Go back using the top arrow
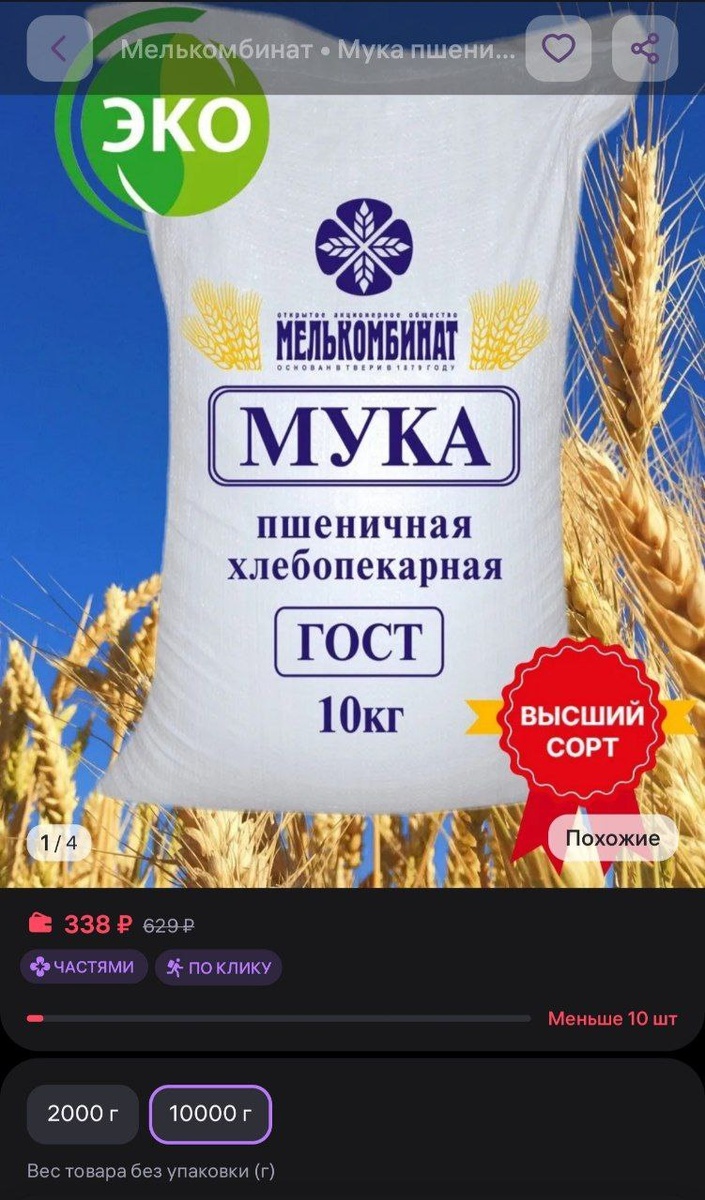Image resolution: width=705 pixels, height=1200 pixels. [x=59, y=49]
